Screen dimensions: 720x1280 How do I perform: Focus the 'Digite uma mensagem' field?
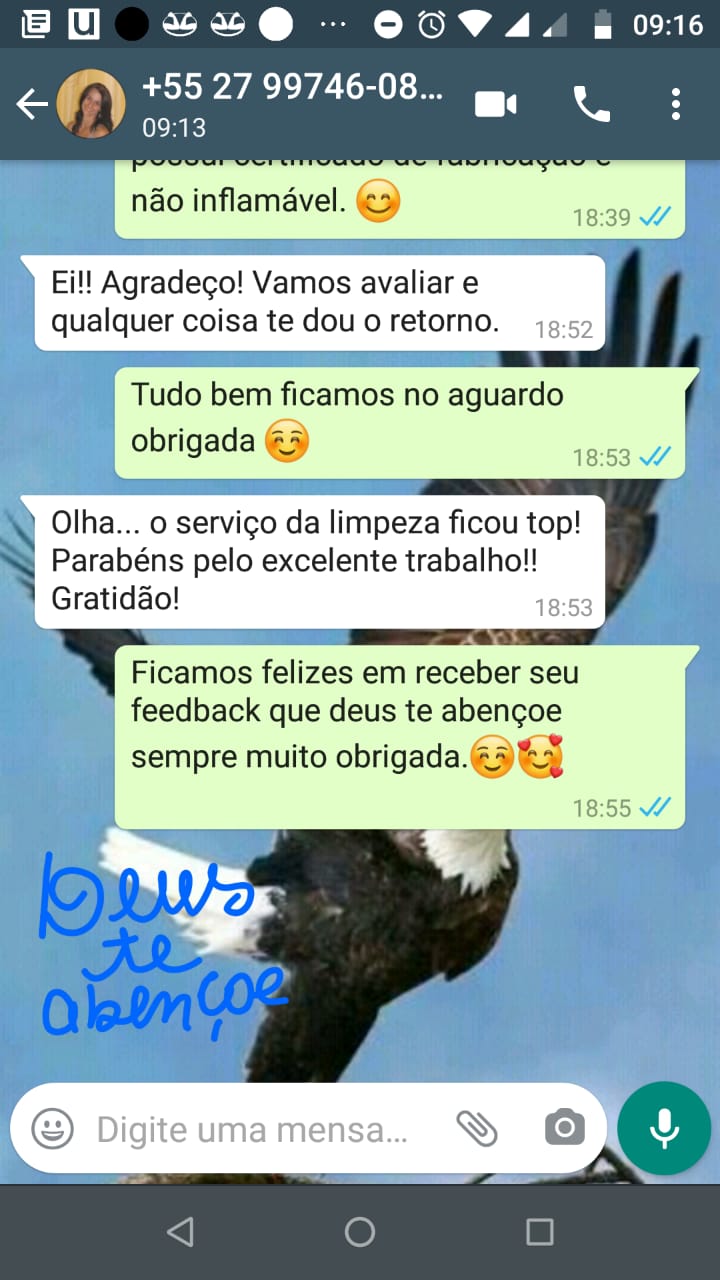tap(255, 1129)
